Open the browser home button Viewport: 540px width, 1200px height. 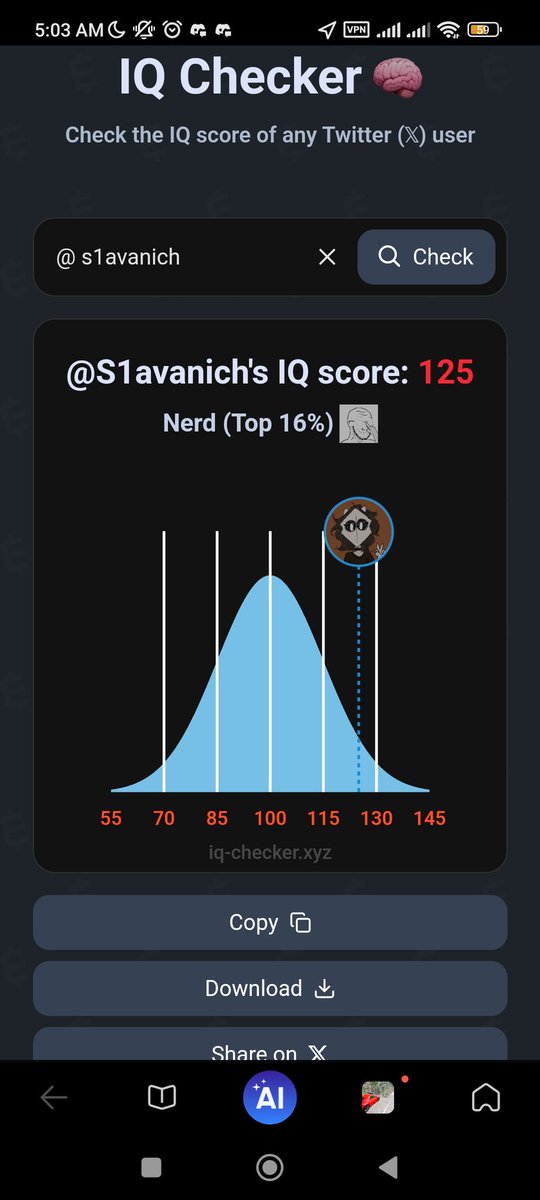coord(486,1098)
